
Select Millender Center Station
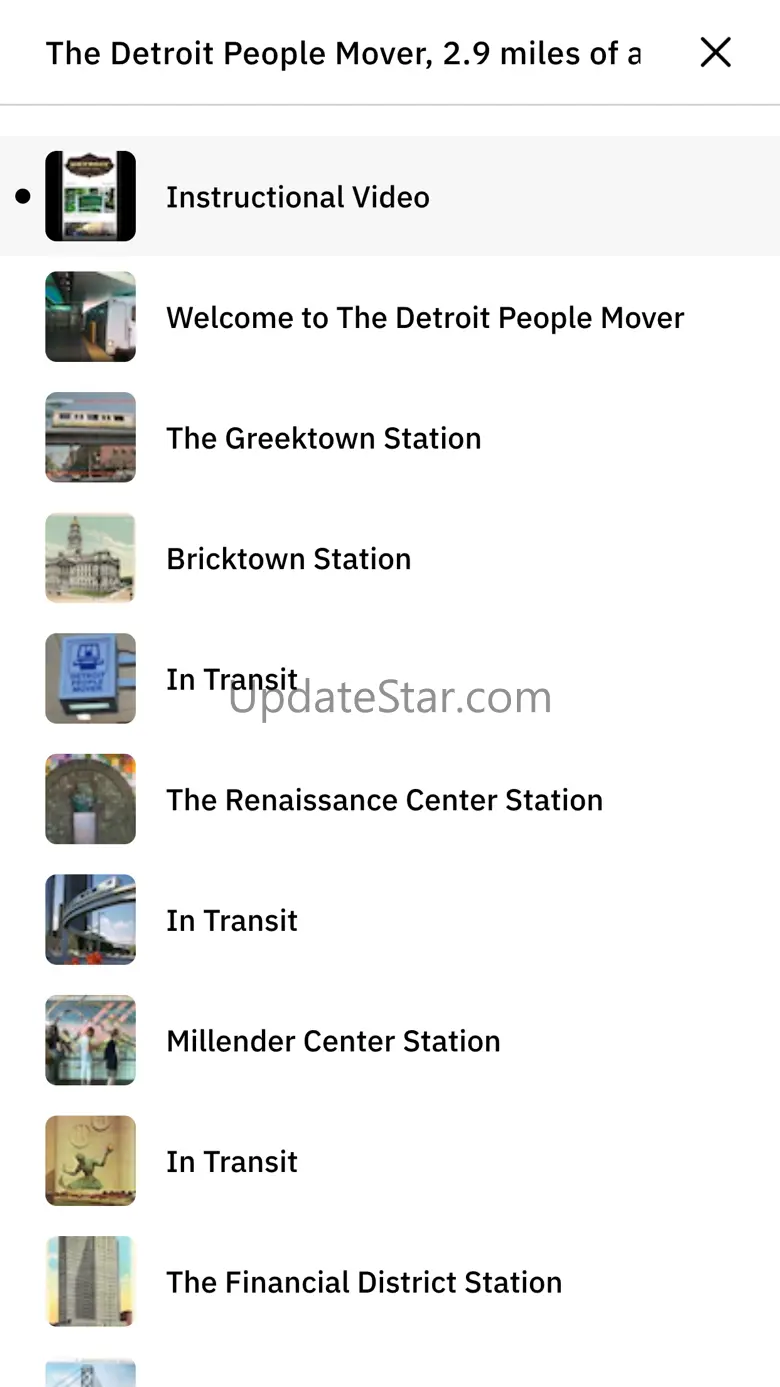[x=333, y=1041]
